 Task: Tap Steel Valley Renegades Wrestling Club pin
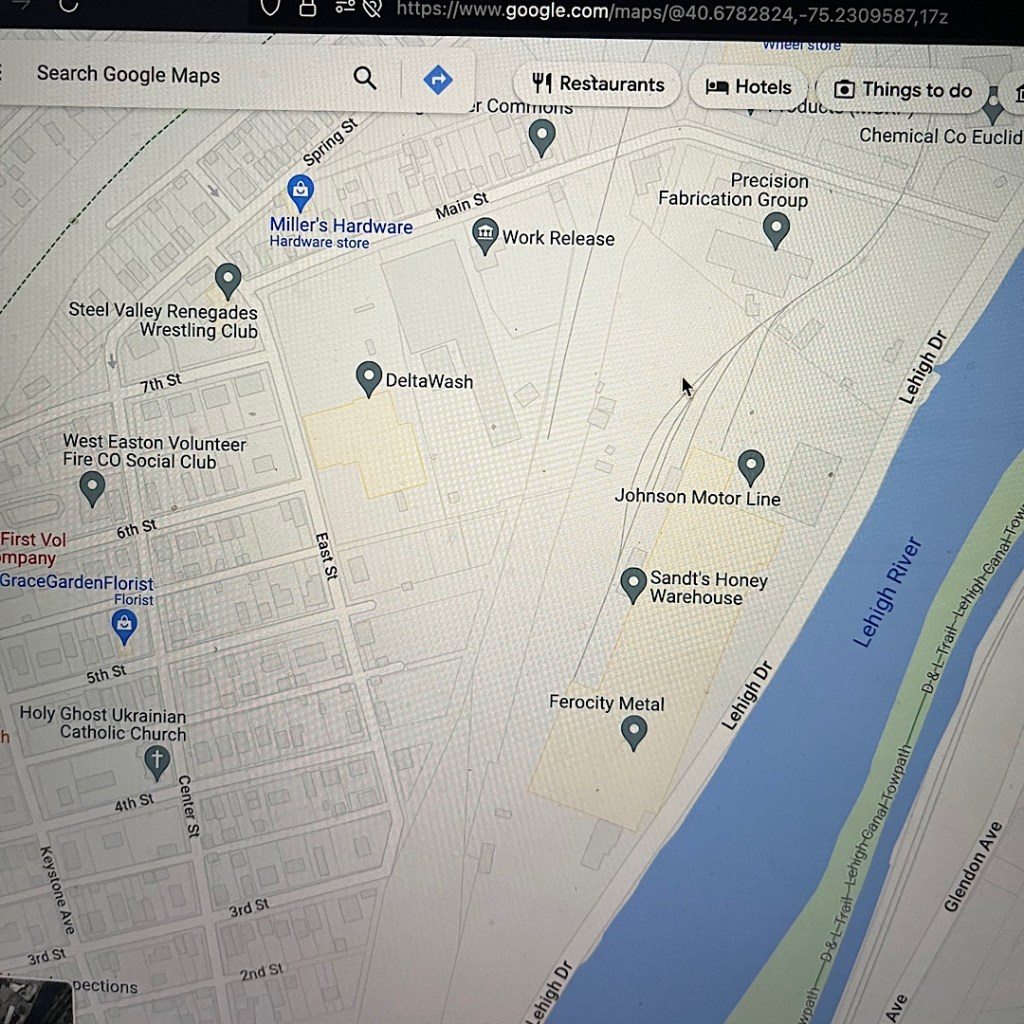click(x=228, y=280)
